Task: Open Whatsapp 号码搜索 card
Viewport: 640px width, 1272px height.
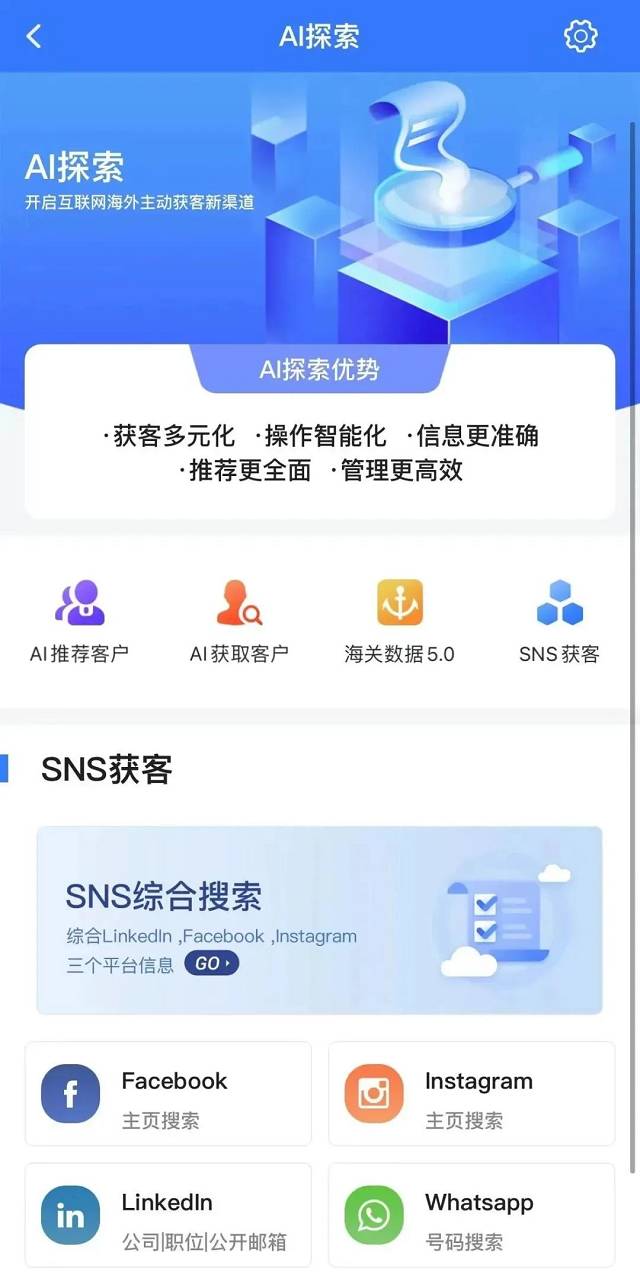Action: click(471, 1215)
